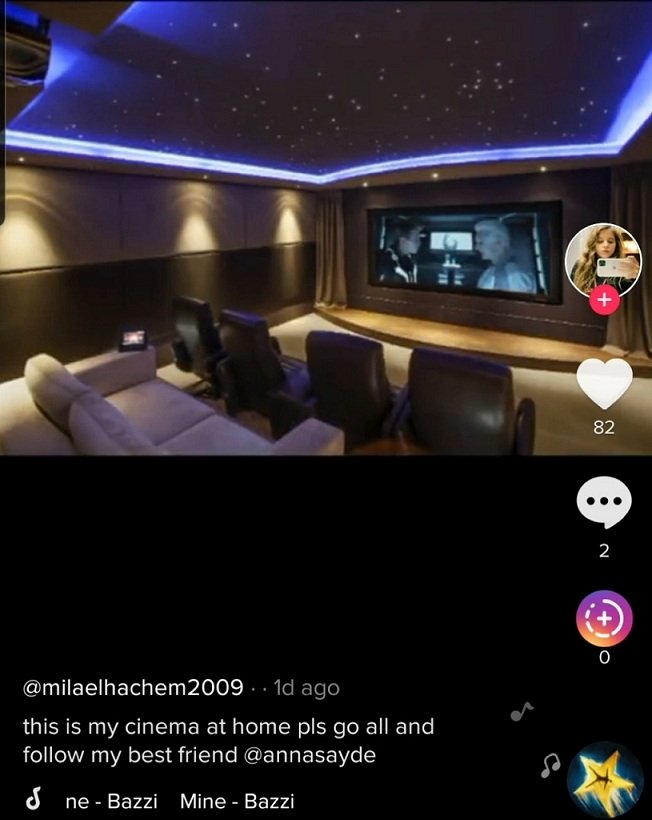Open the comments bubble
Viewport: 652px width, 820px height.
point(604,503)
